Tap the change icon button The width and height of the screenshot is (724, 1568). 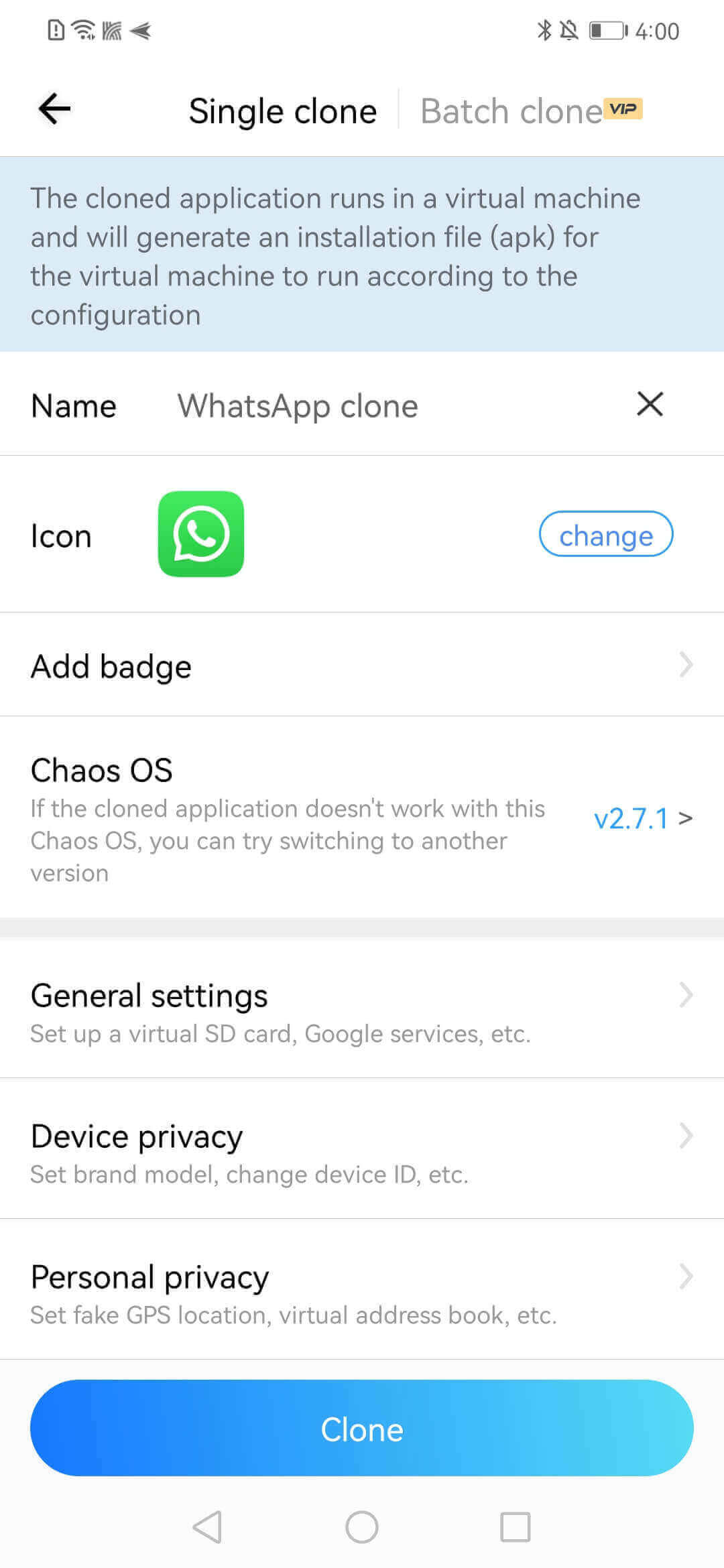(x=606, y=534)
